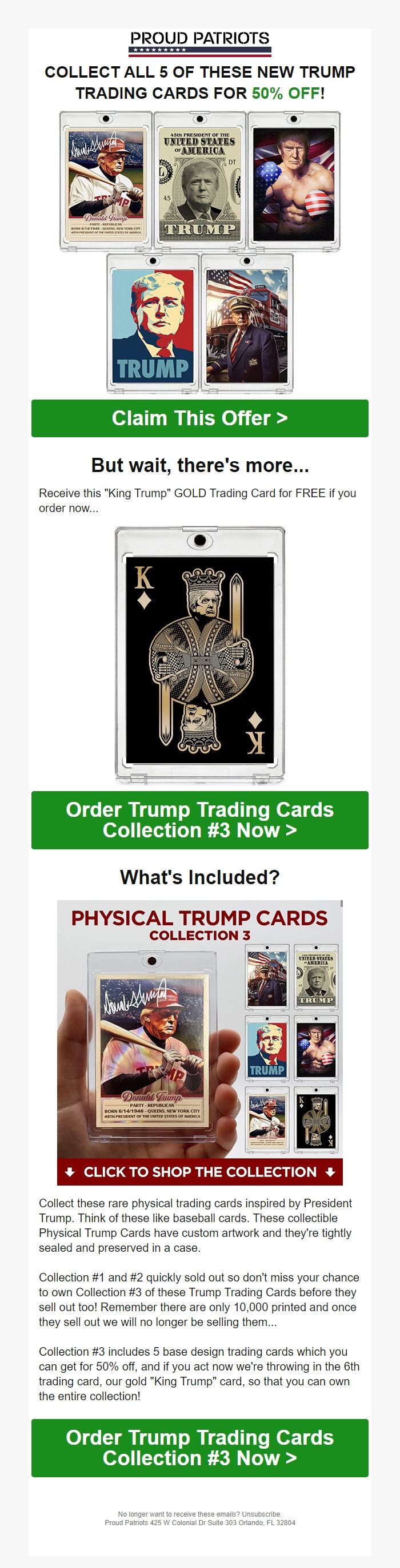
Task: Open the five trading cards image
Action: (x=199, y=251)
